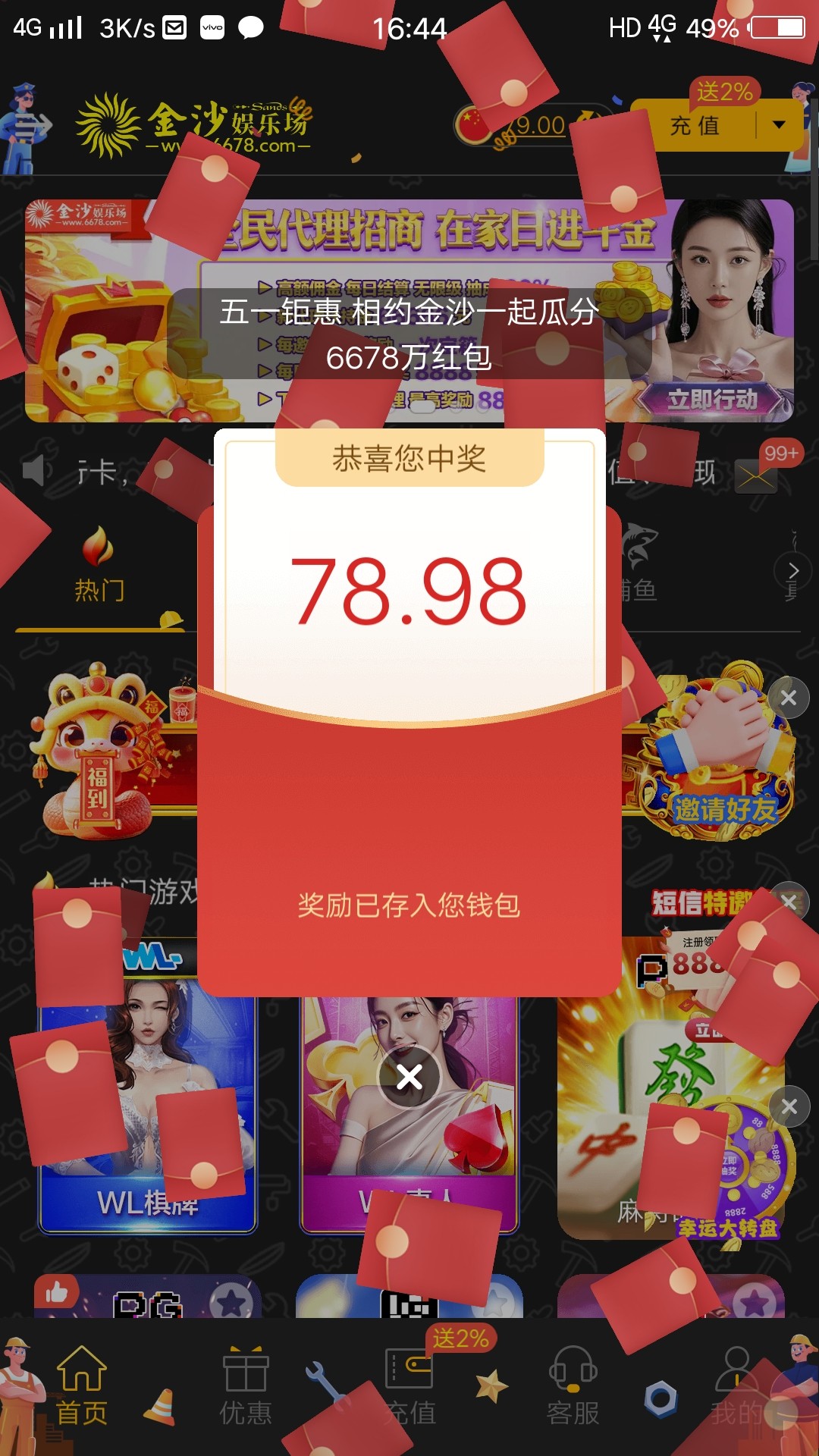Close the red packet prize popup
Image resolution: width=819 pixels, height=1456 pixels.
coord(409,1077)
